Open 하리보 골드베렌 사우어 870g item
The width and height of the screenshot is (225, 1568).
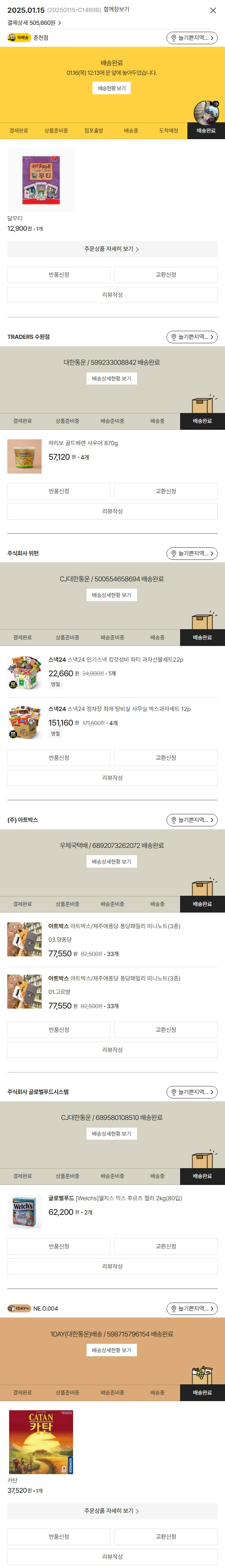pyautogui.click(x=83, y=443)
